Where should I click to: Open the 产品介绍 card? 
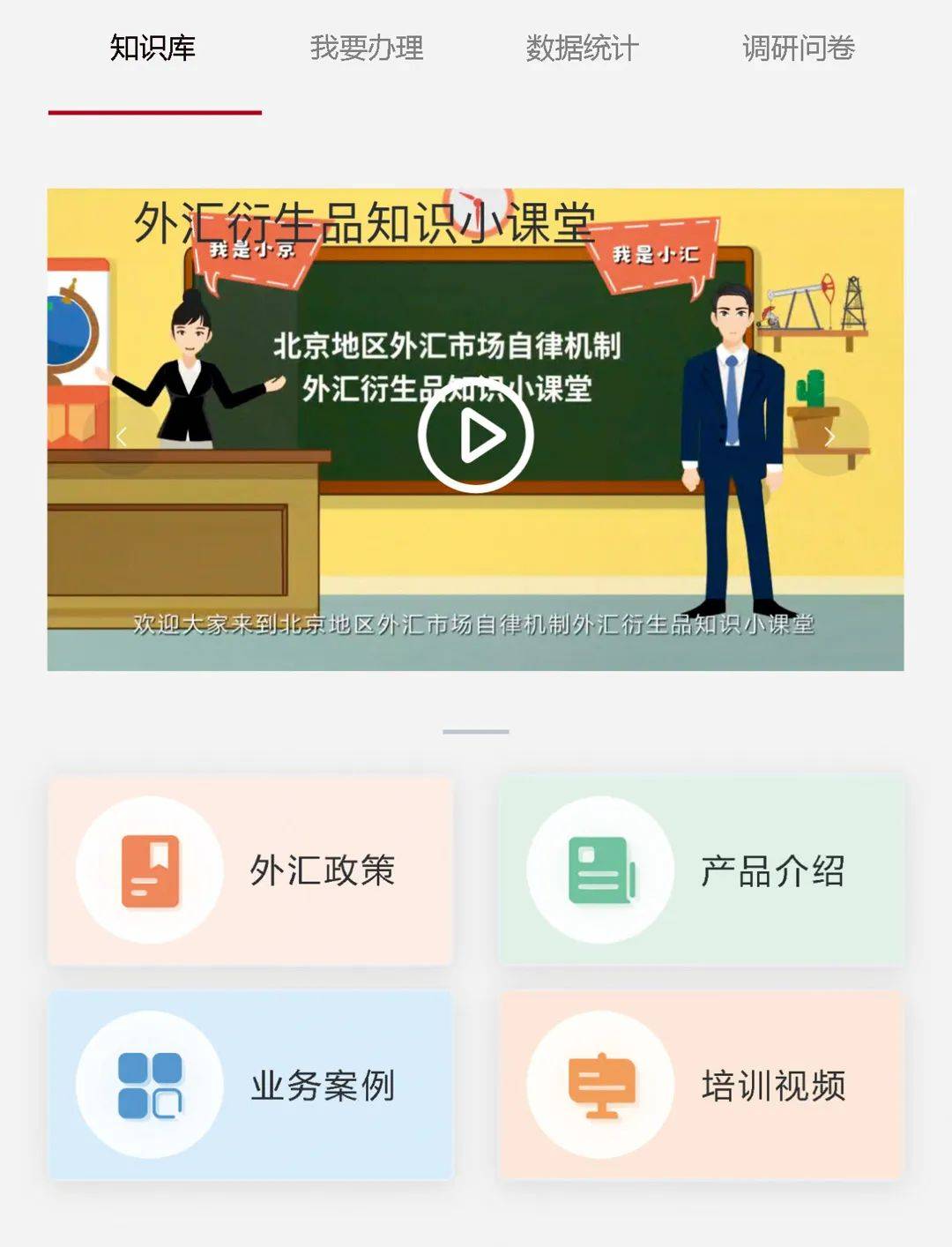click(x=701, y=869)
